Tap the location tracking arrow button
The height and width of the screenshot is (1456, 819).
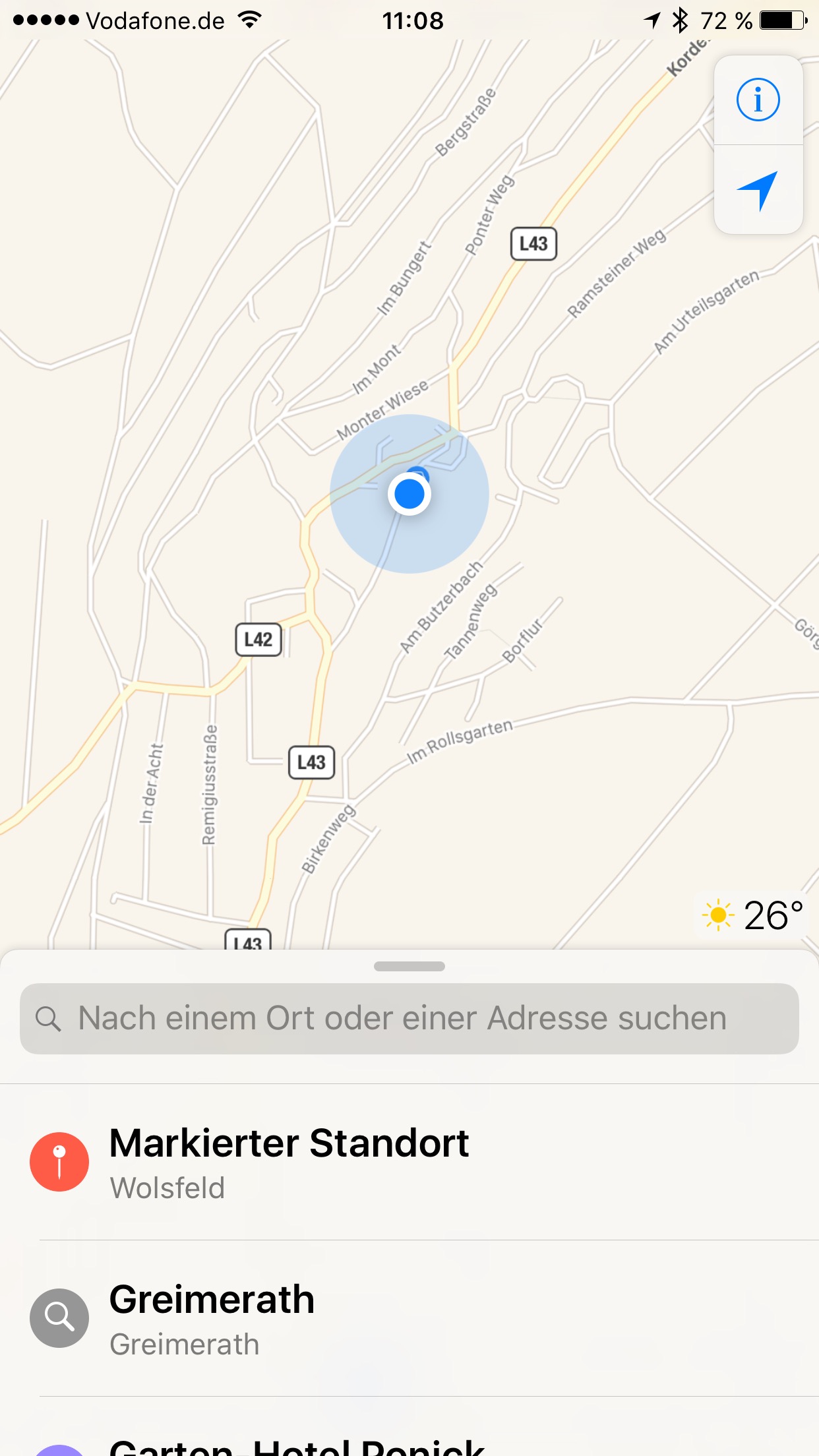tap(758, 190)
